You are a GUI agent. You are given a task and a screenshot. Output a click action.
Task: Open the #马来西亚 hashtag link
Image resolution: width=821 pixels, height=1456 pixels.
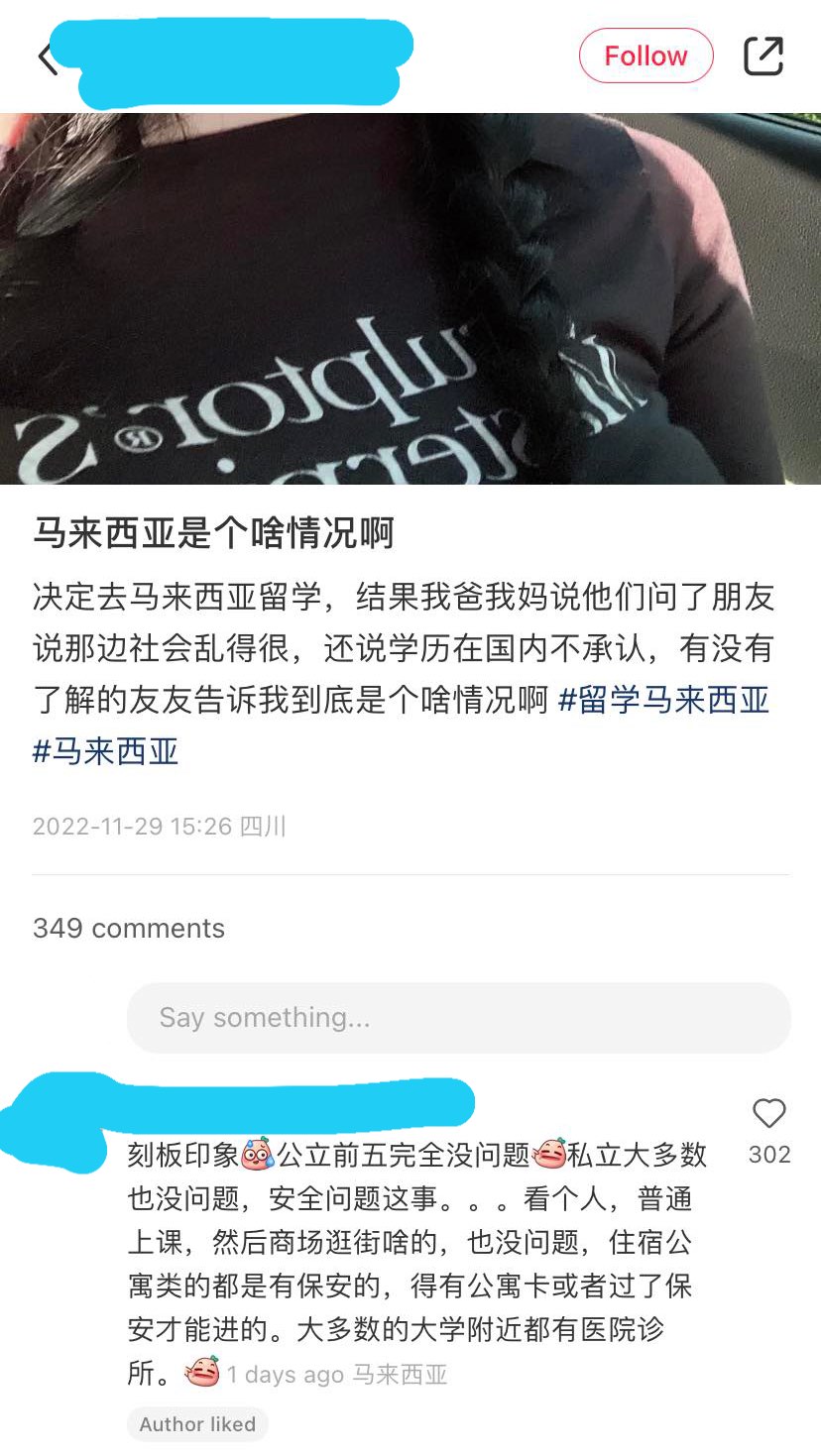[x=106, y=751]
